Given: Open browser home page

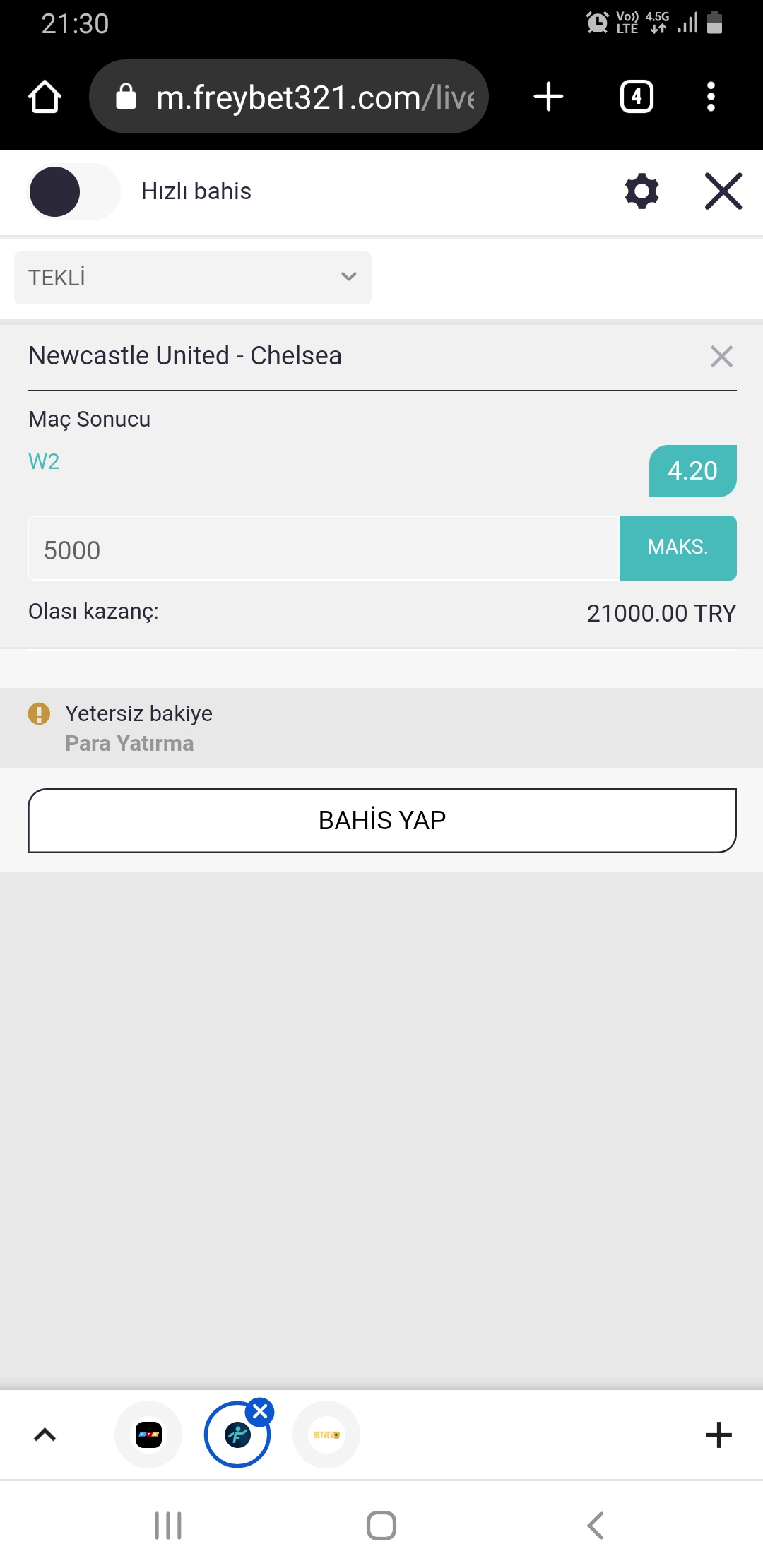Looking at the screenshot, I should [x=45, y=97].
